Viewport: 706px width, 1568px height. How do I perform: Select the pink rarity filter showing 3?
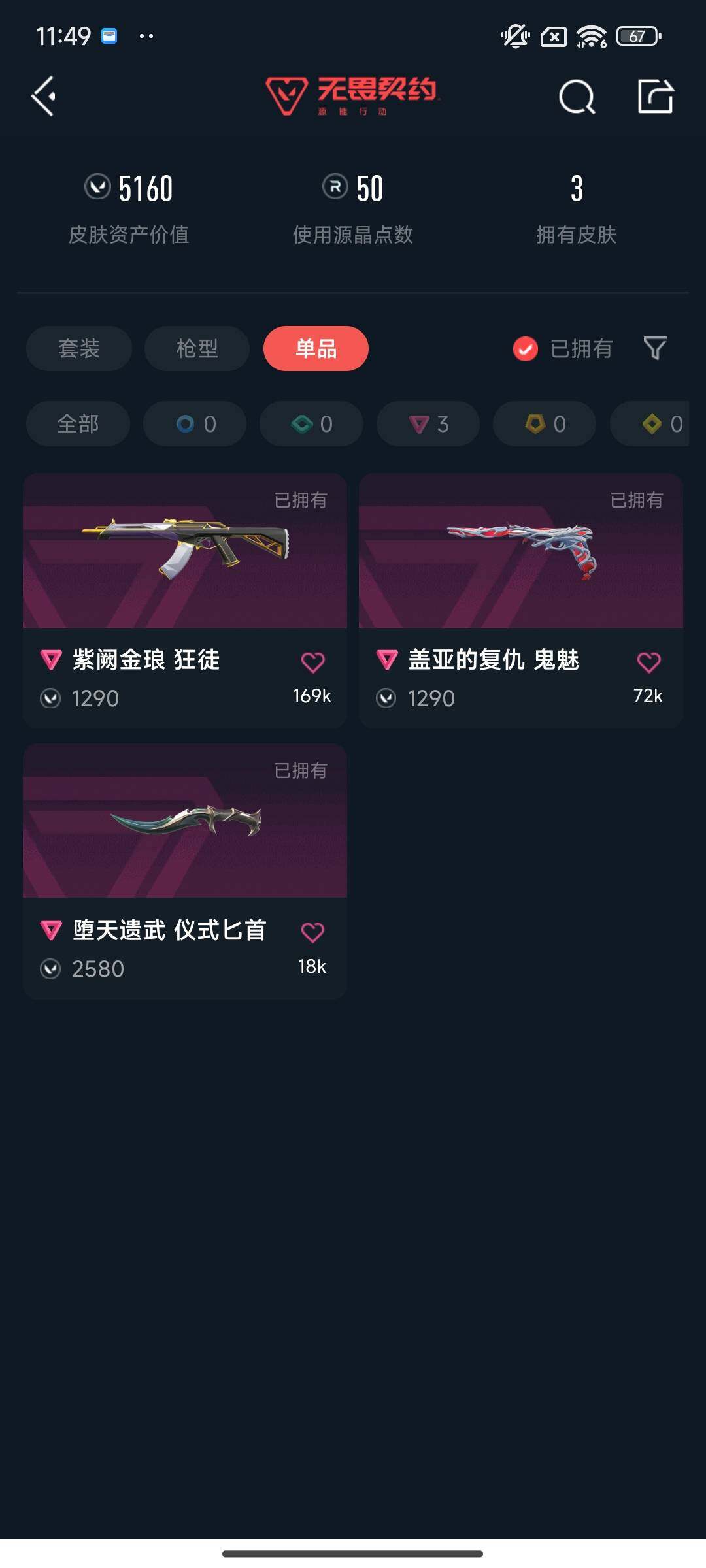click(x=427, y=423)
